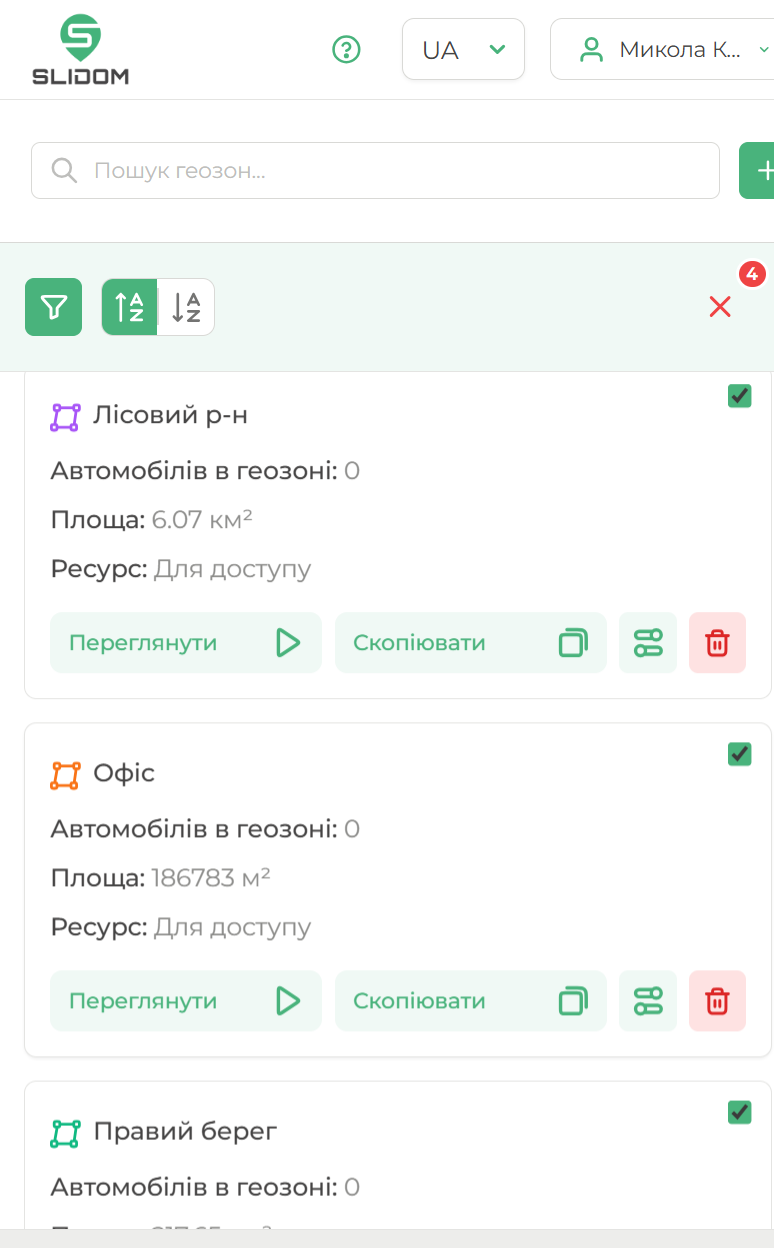Open the filter funnel button

point(54,307)
